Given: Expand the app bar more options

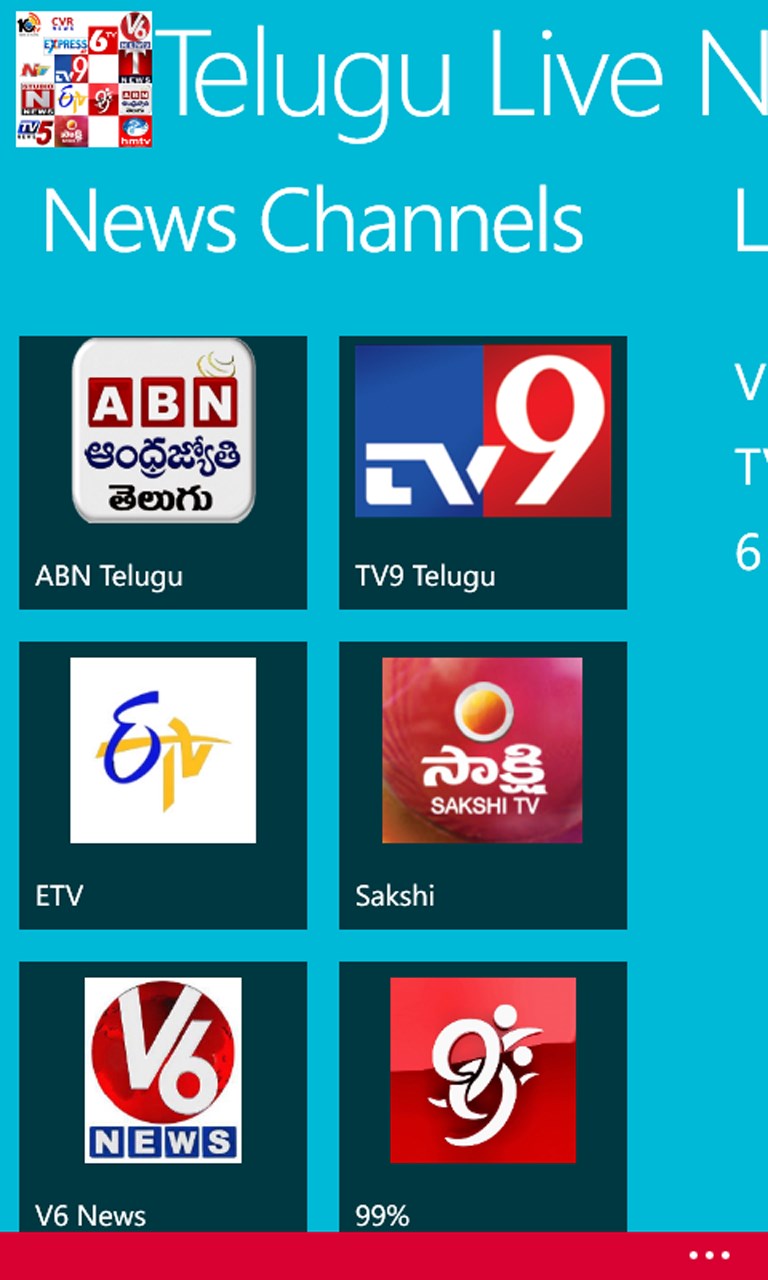Looking at the screenshot, I should pyautogui.click(x=710, y=1256).
